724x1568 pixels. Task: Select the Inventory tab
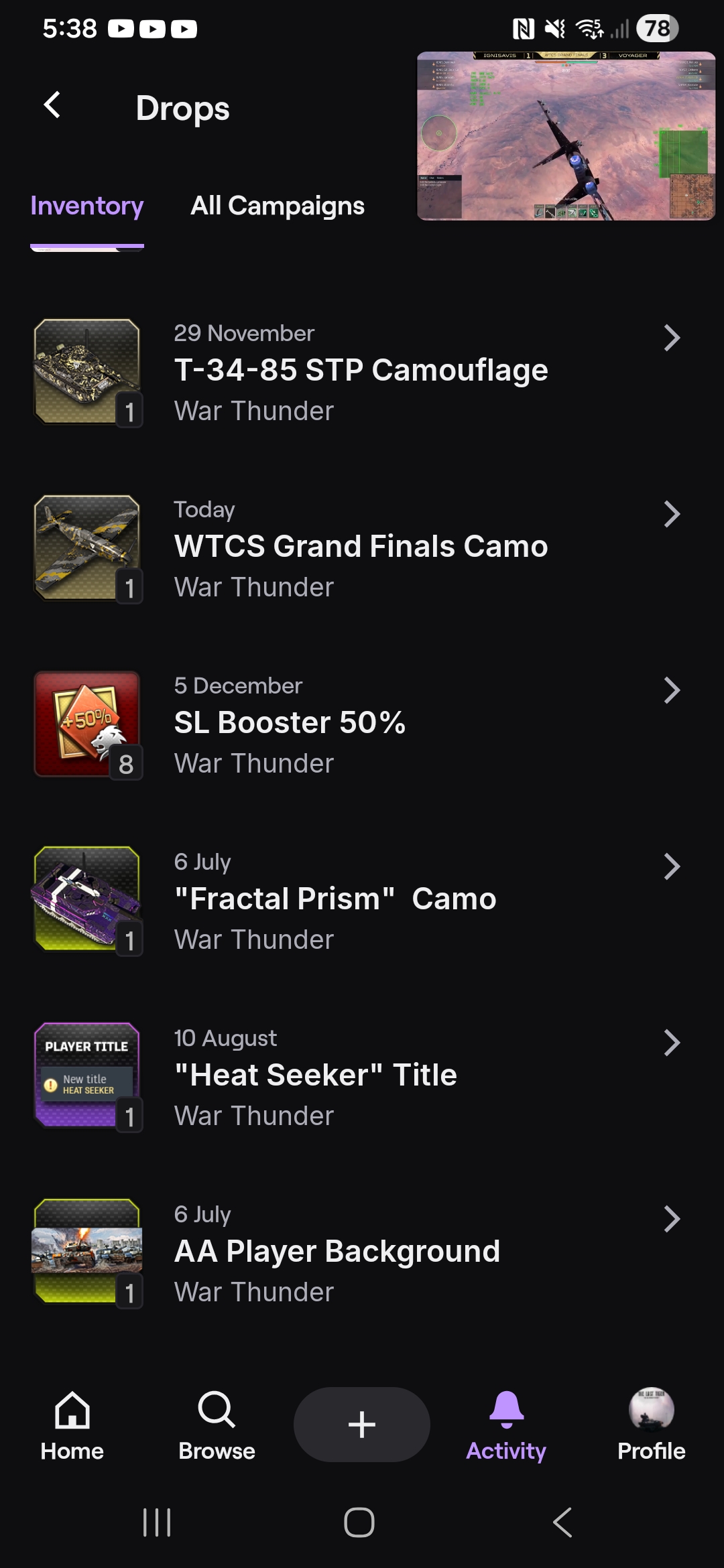tap(87, 206)
